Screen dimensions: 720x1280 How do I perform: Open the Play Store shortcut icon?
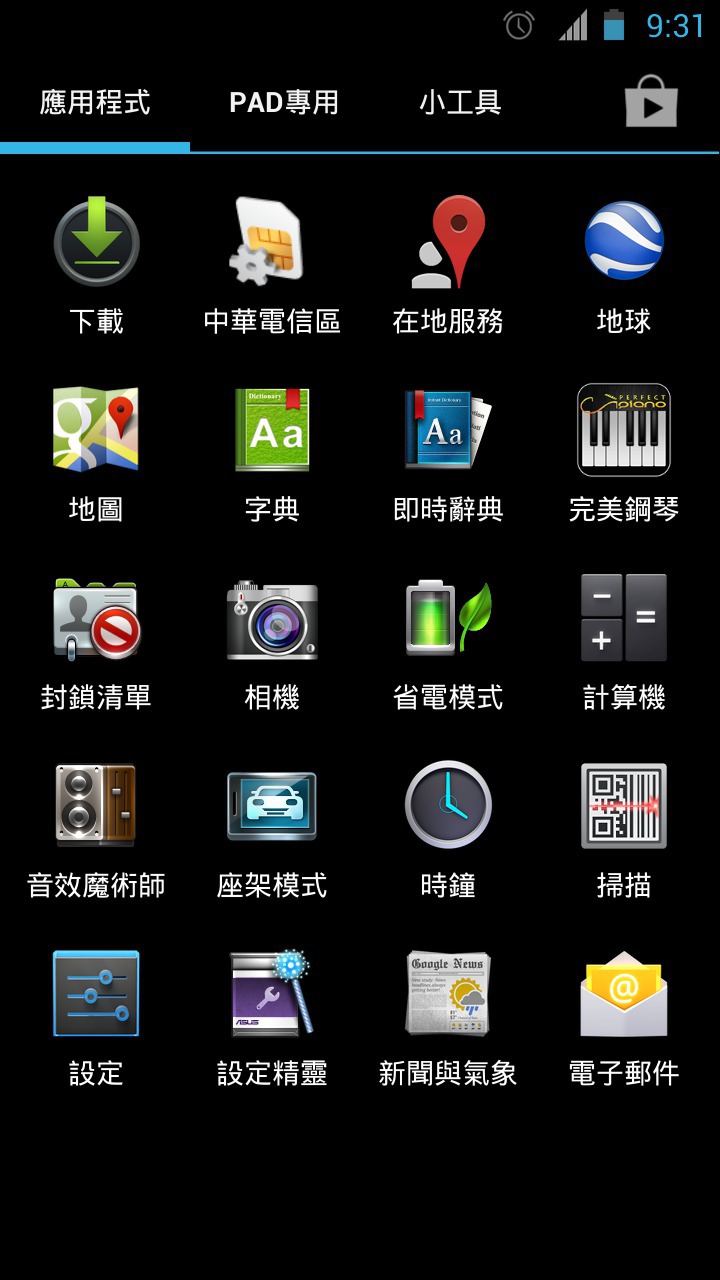651,102
